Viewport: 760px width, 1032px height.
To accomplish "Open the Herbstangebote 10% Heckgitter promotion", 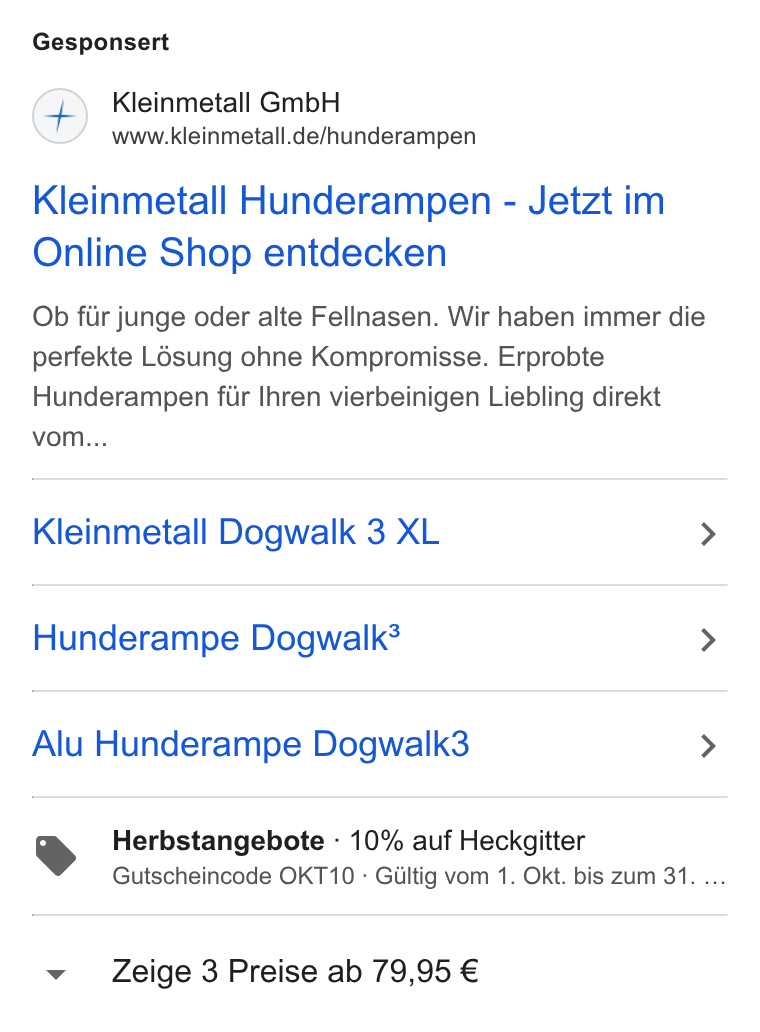I will pos(380,856).
